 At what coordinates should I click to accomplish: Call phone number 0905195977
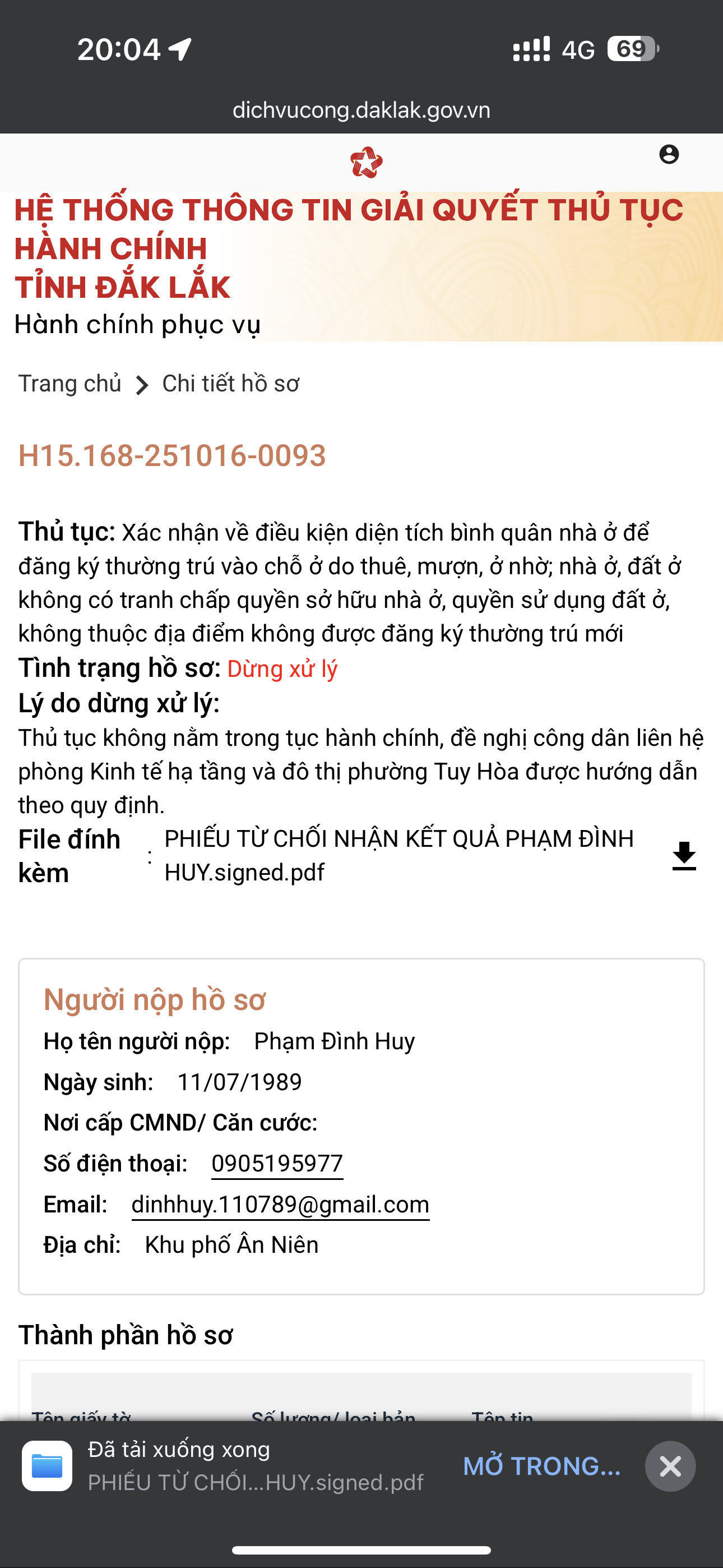pos(277,1163)
